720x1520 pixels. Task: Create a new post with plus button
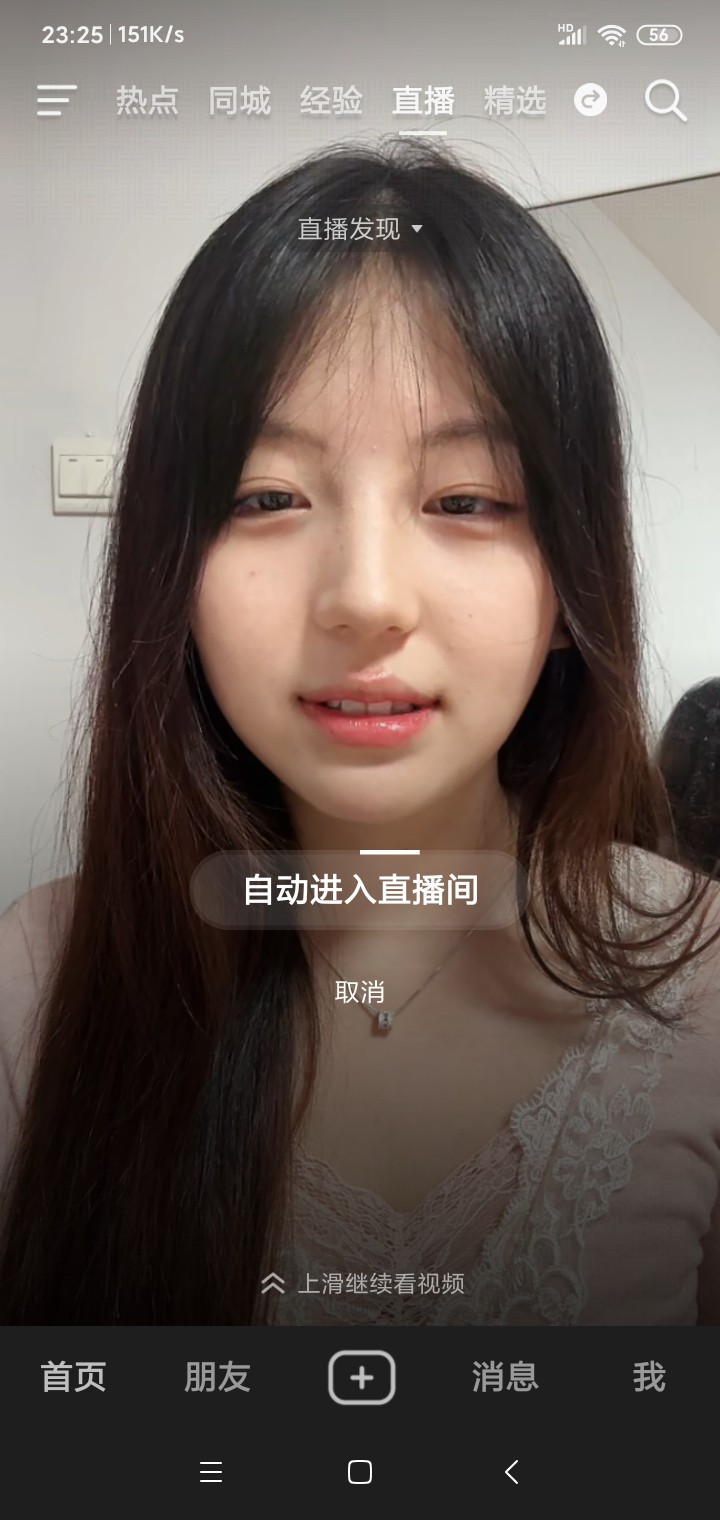coord(361,1377)
